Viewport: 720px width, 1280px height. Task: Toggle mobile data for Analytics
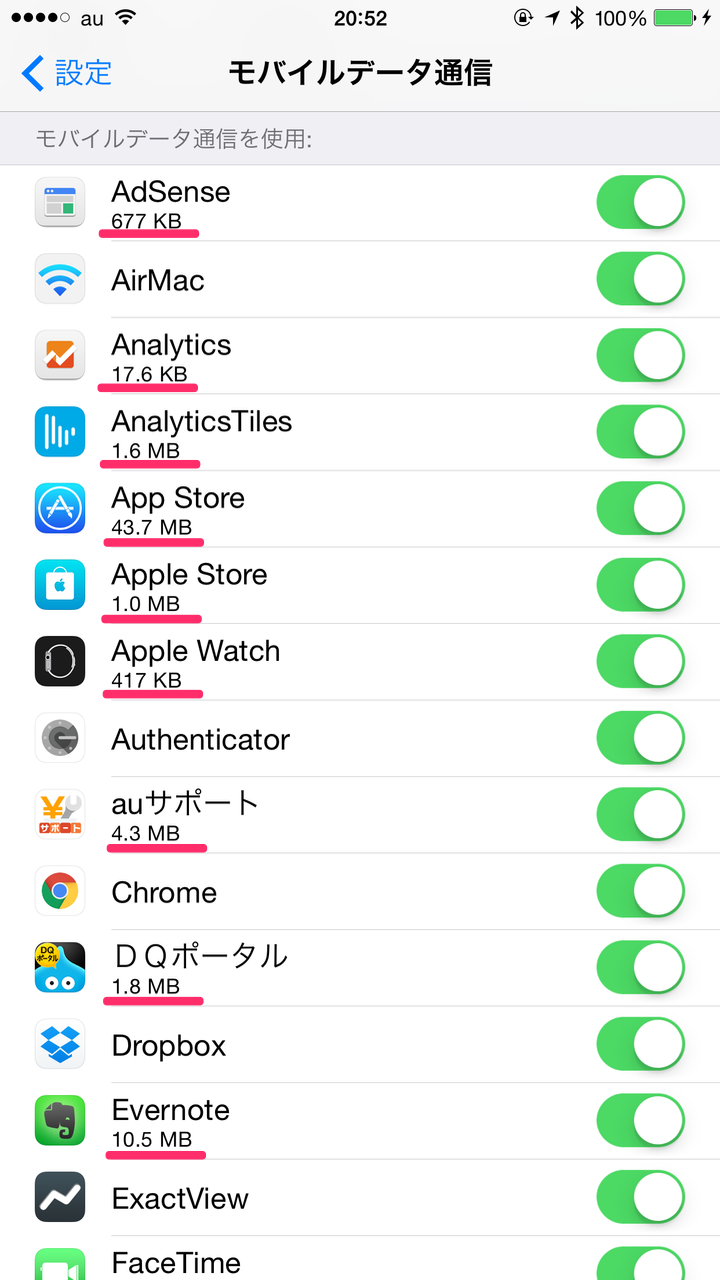coord(640,356)
